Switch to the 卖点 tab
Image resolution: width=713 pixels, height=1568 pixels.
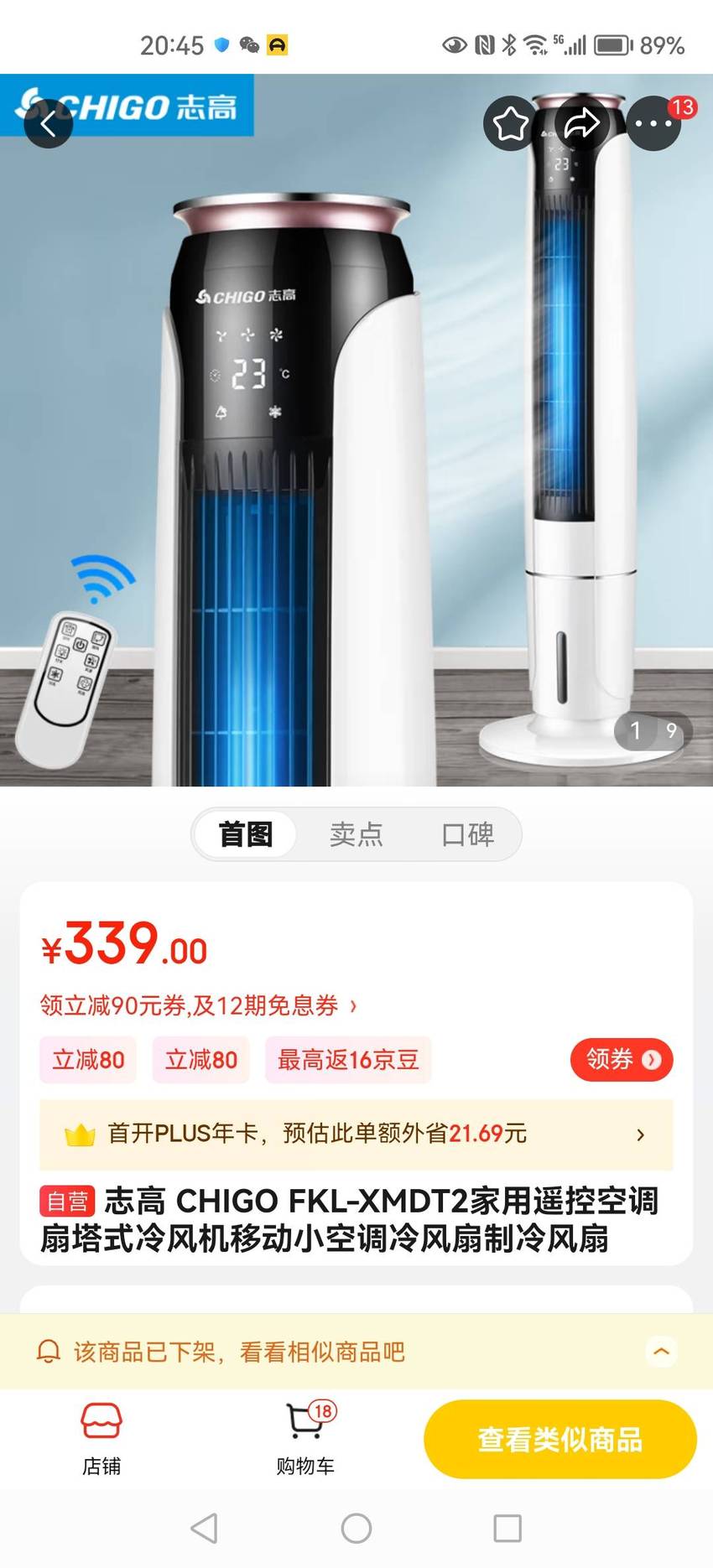click(x=356, y=834)
